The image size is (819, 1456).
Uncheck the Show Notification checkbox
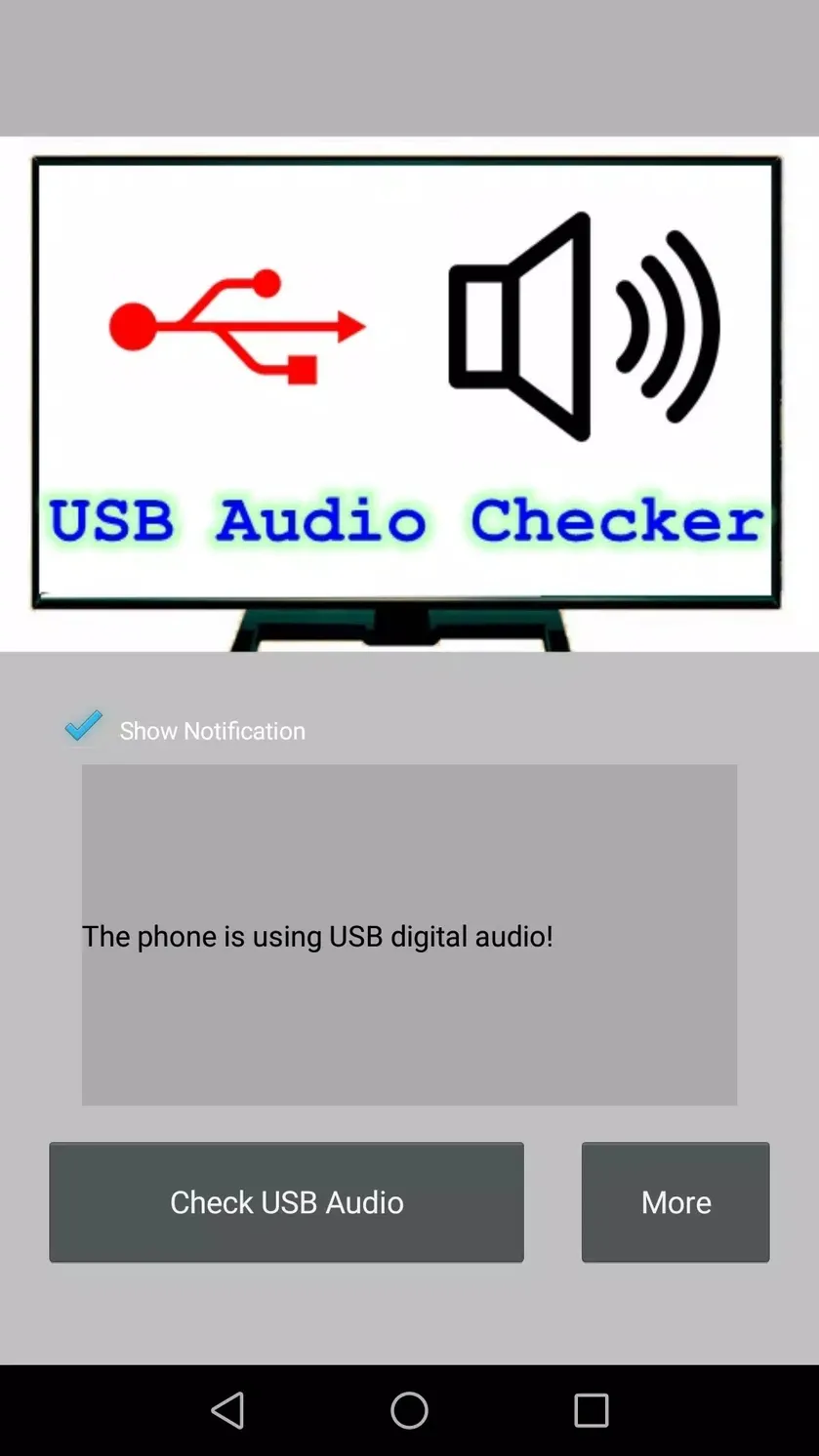click(x=84, y=727)
